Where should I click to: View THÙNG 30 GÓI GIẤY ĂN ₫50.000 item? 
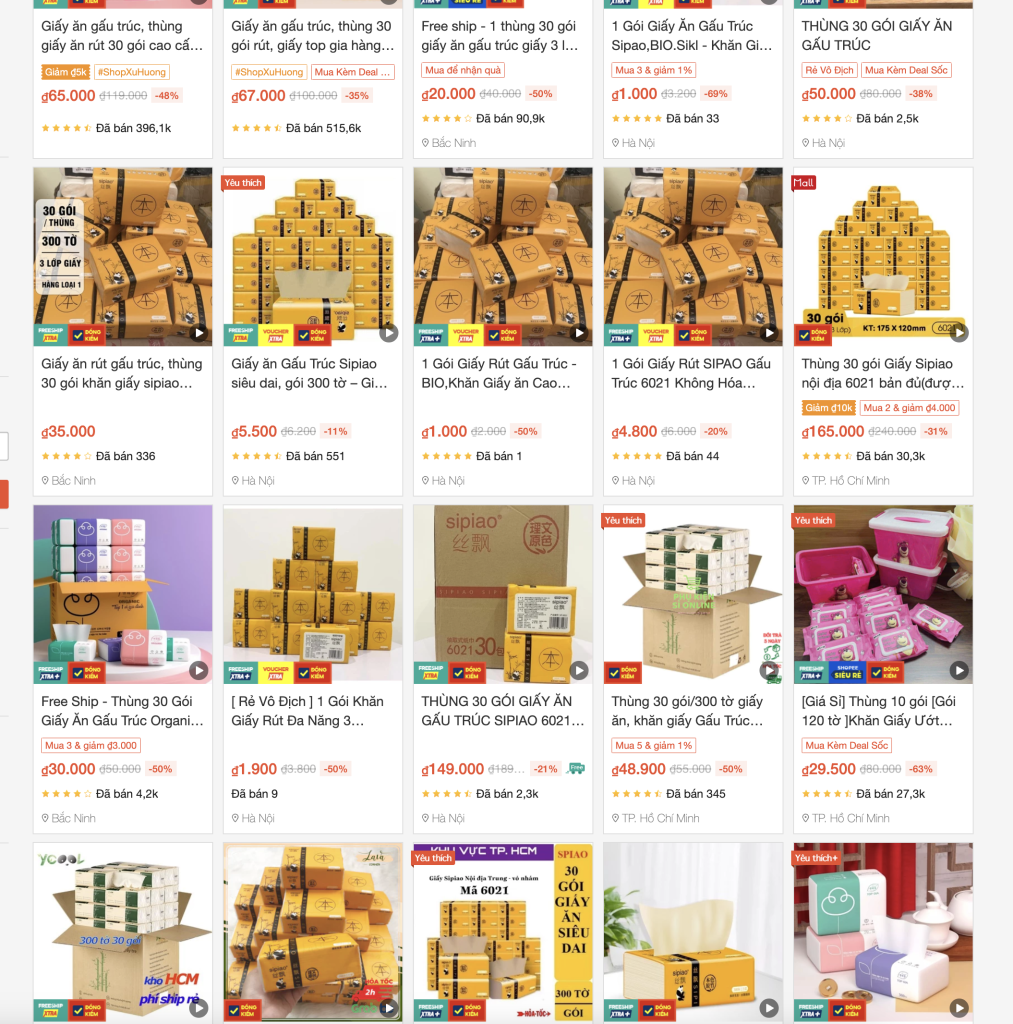coord(882,35)
